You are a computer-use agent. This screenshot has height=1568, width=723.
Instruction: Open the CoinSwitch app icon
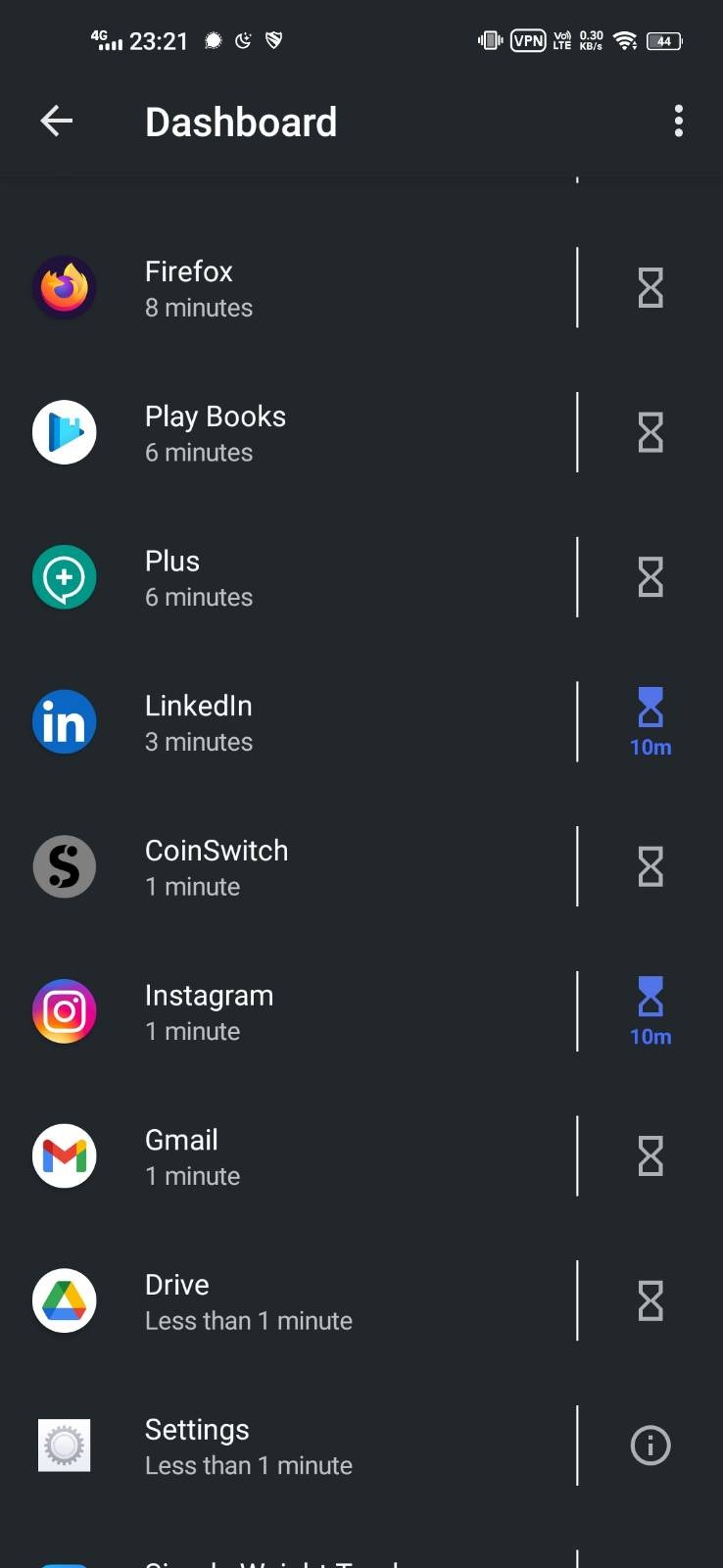[x=64, y=866]
